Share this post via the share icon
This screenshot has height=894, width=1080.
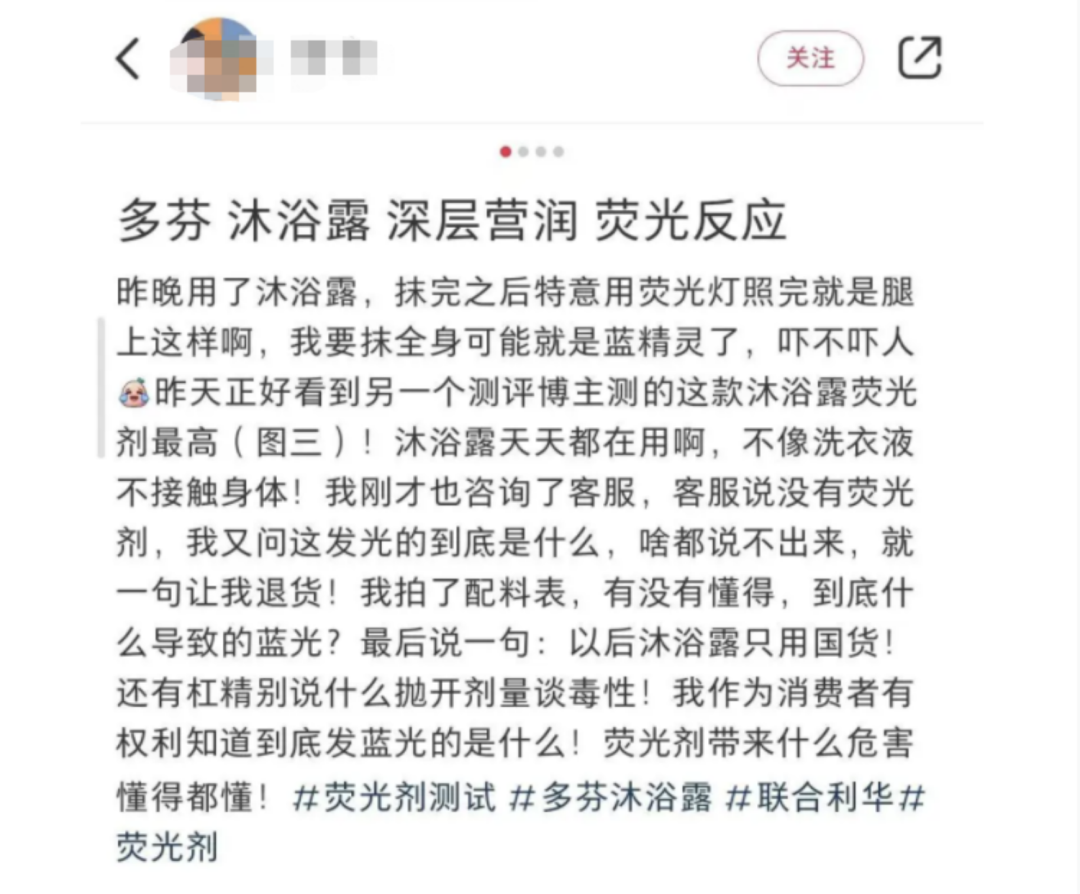(919, 58)
